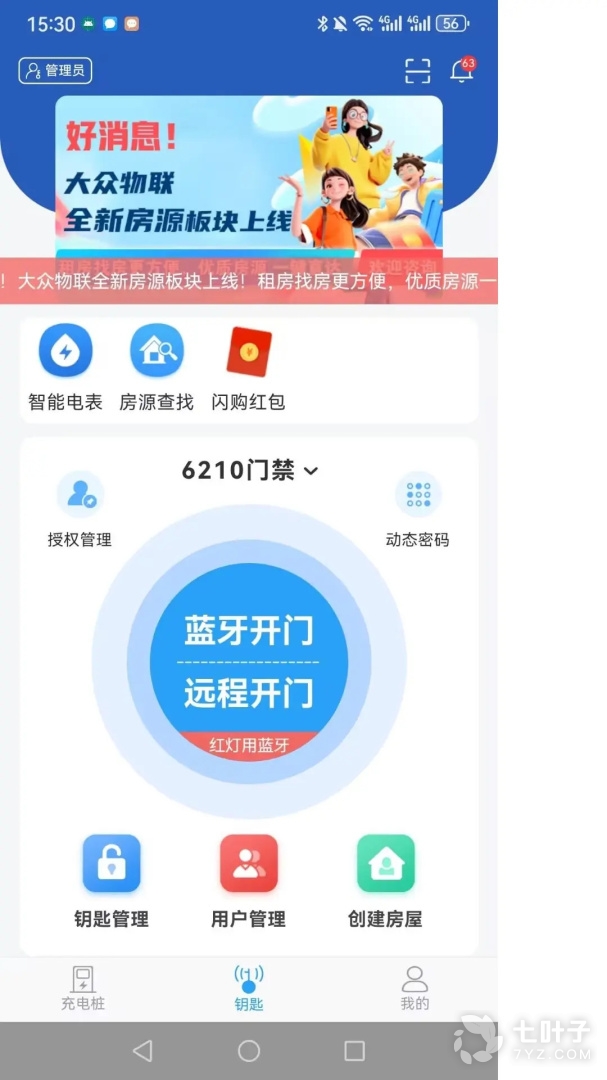Open 房源查找 house search

point(156,367)
